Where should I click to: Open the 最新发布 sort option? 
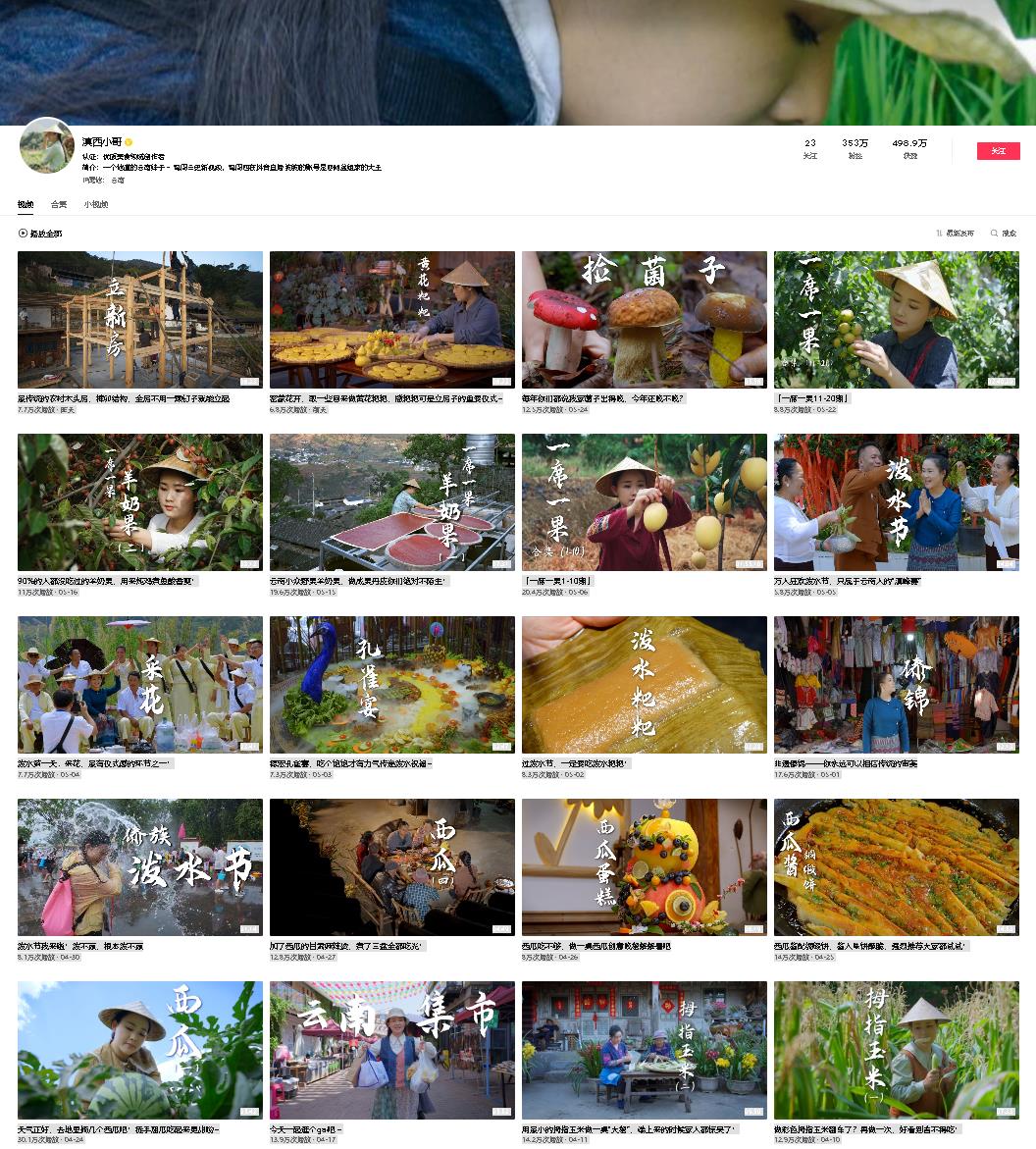pos(956,234)
